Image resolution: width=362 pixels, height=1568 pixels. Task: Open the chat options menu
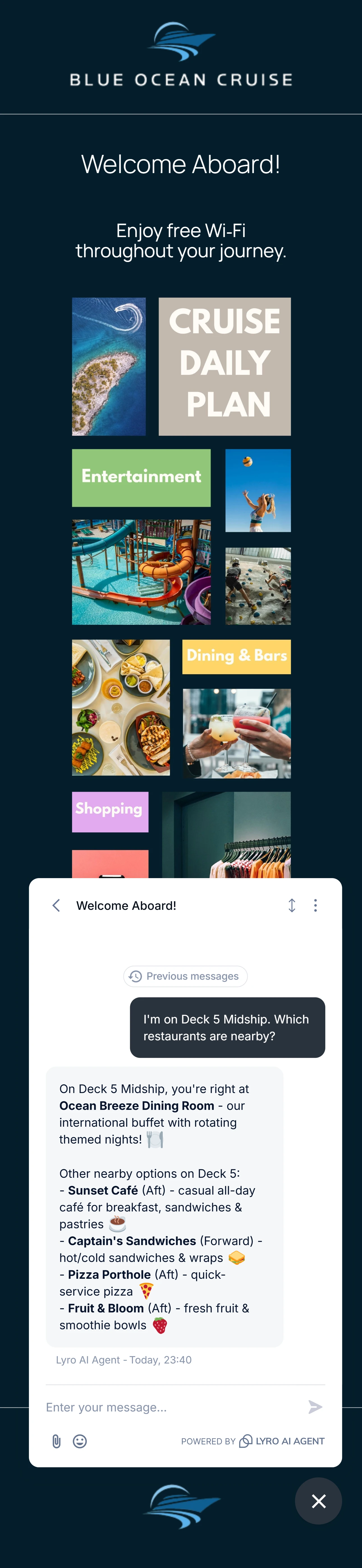(315, 905)
